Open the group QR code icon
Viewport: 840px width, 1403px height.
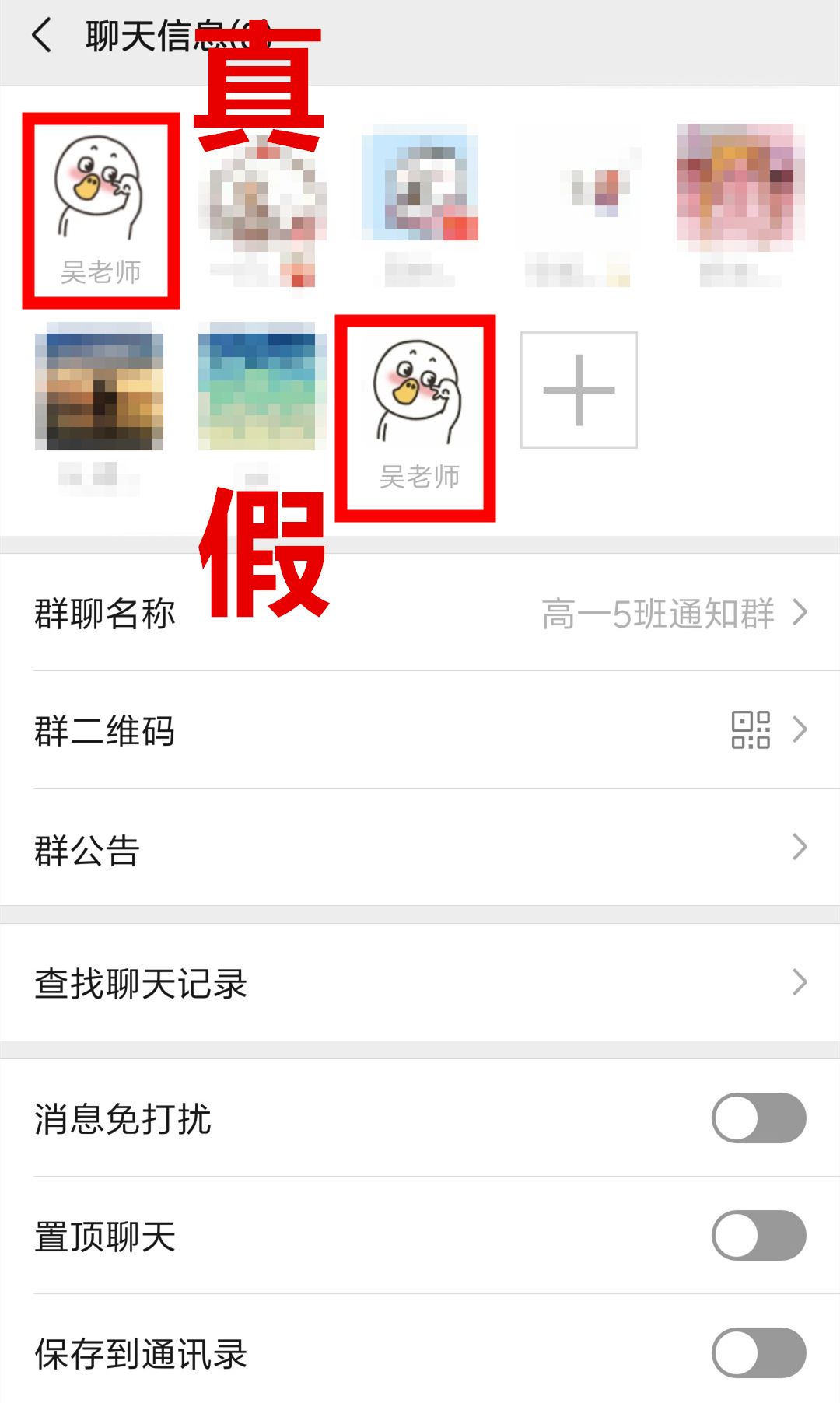(x=751, y=728)
